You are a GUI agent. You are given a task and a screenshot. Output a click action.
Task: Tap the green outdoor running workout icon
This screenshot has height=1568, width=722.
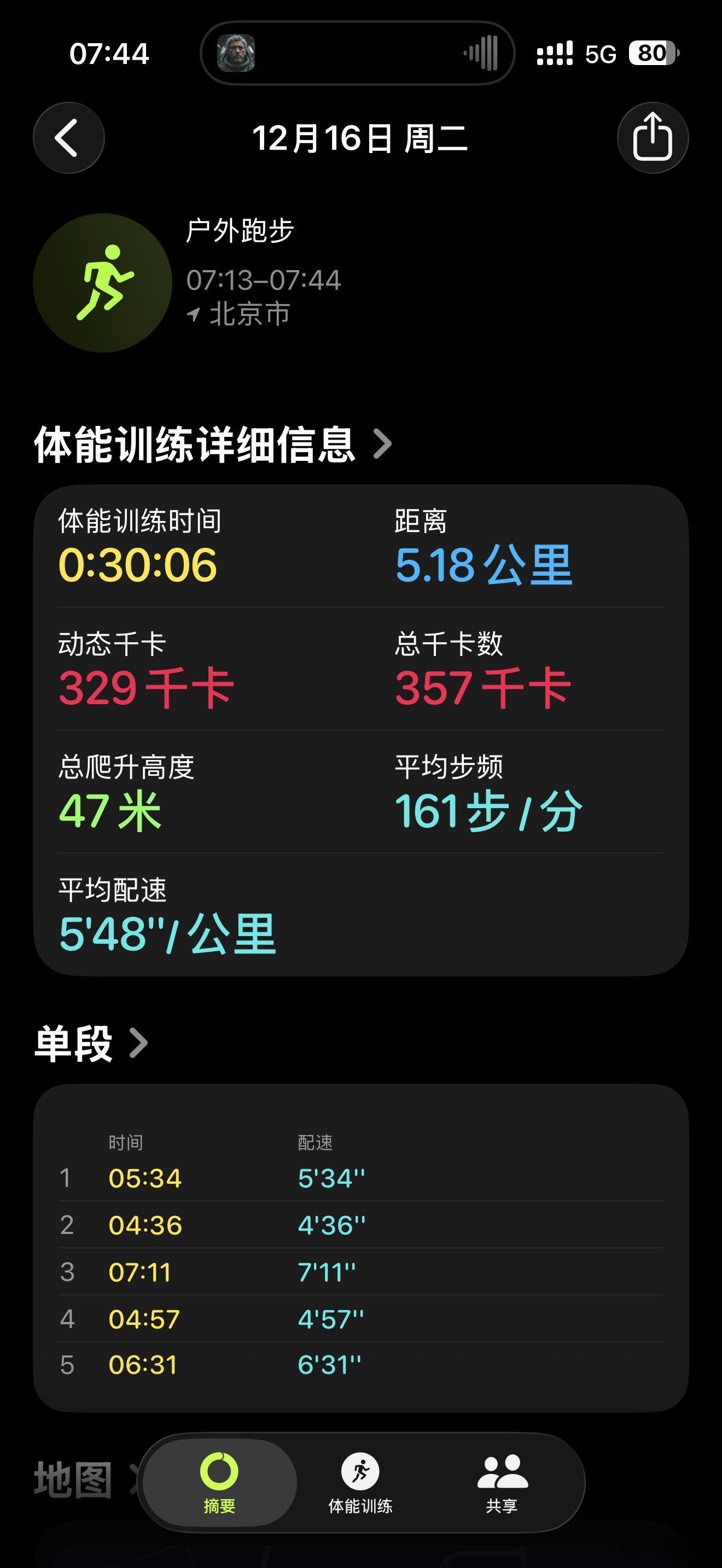coord(104,281)
